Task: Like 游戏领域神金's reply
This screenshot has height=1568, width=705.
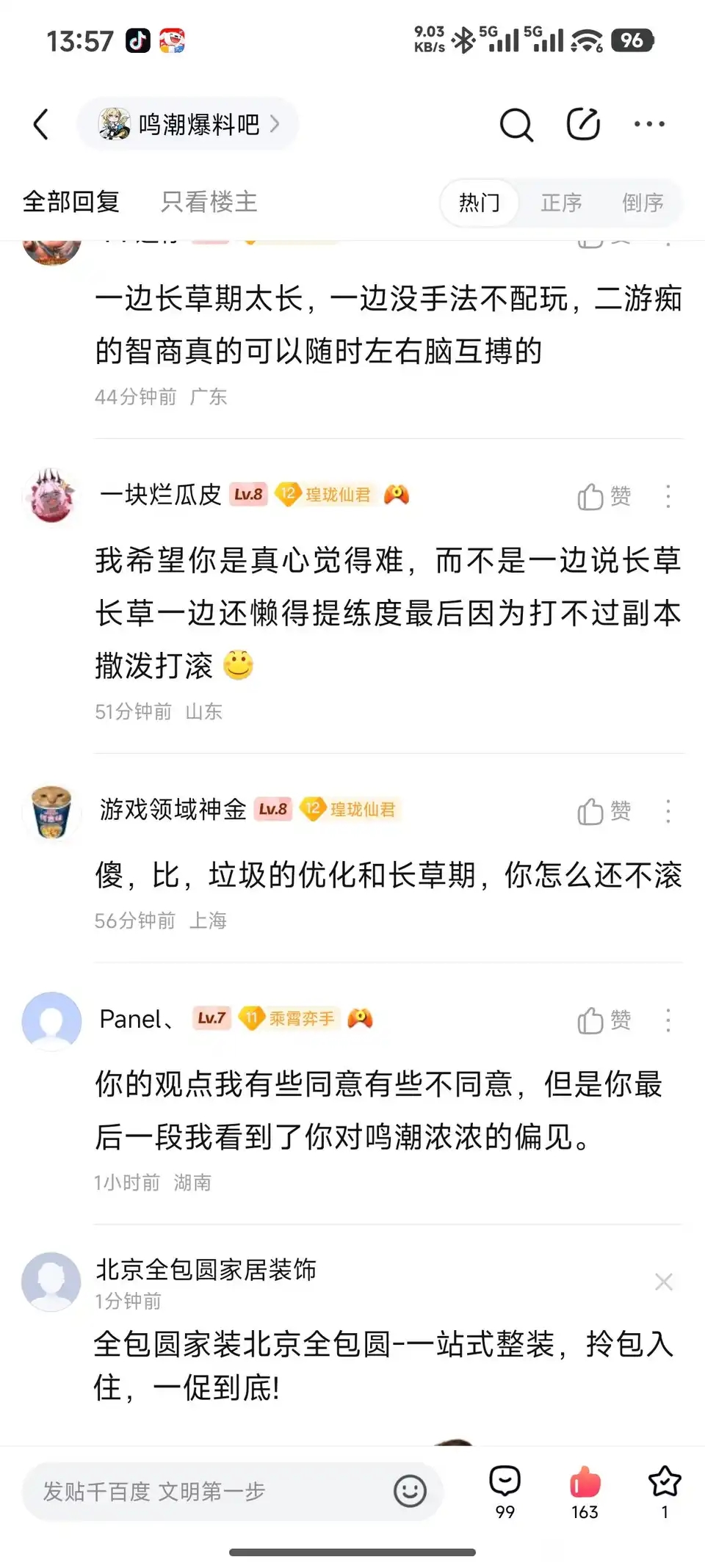Action: 604,811
